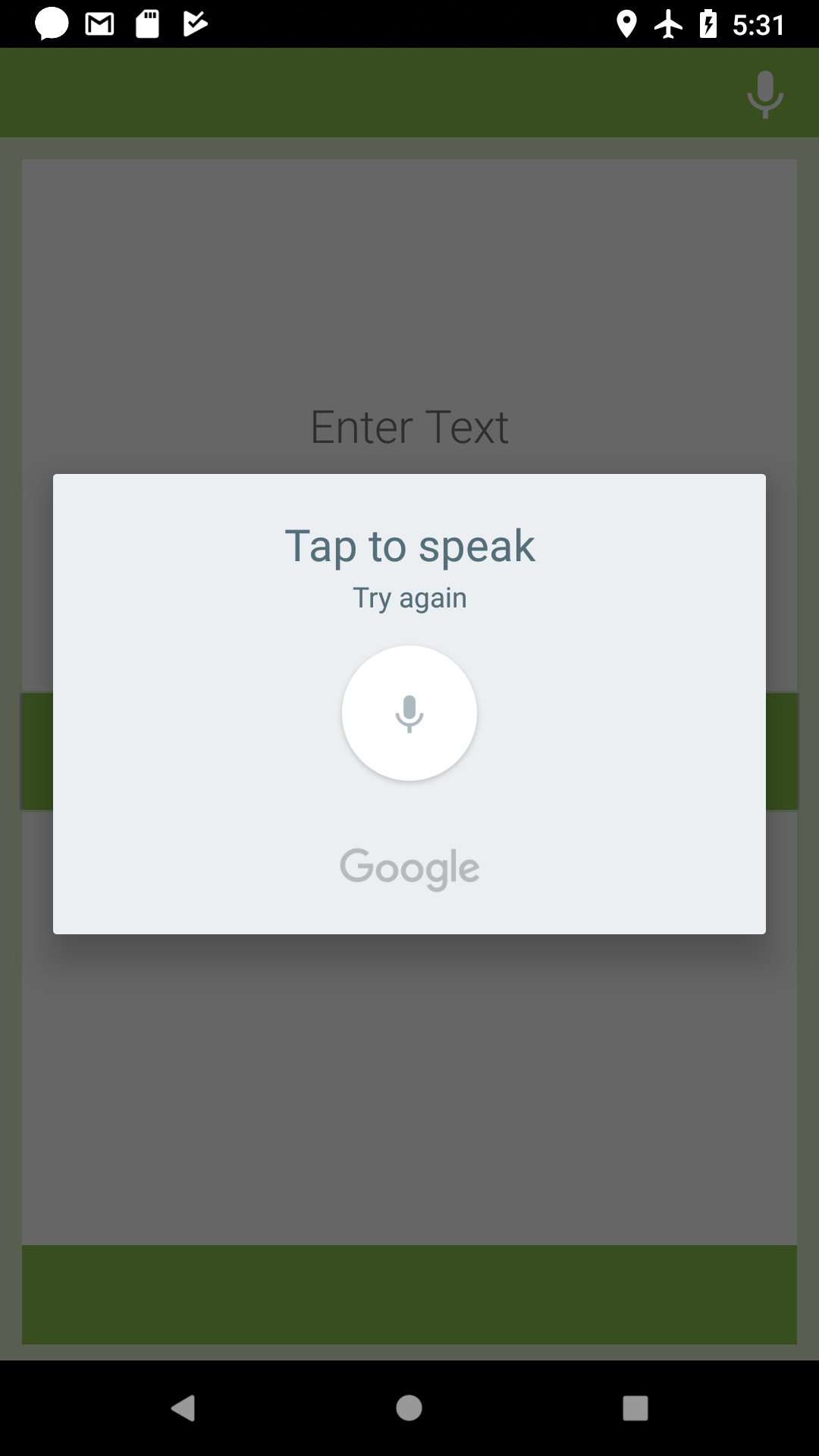Go back using the navigation bar
Viewport: 819px width, 1456px height.
coord(184,1408)
